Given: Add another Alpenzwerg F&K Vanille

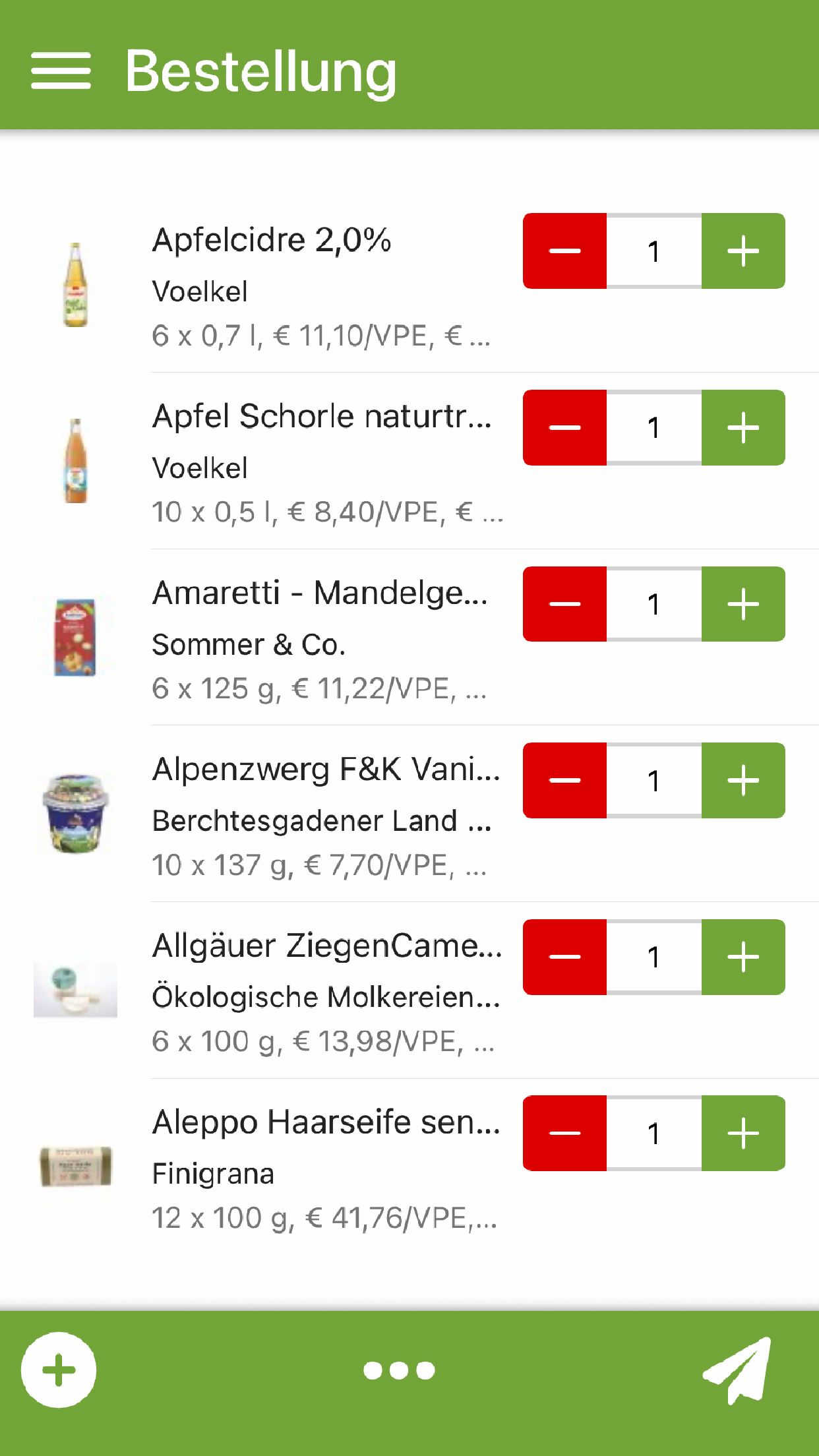Looking at the screenshot, I should 743,781.
